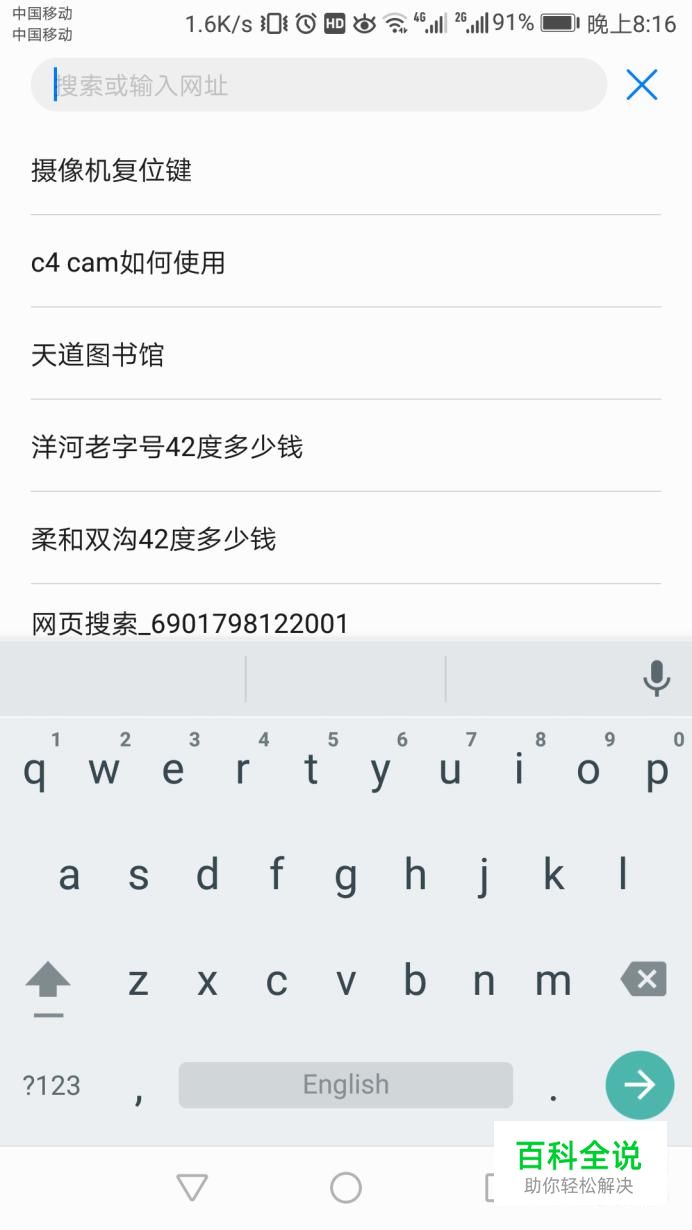
Task: Switch to the ?123 symbols keyboard
Action: 51,1085
